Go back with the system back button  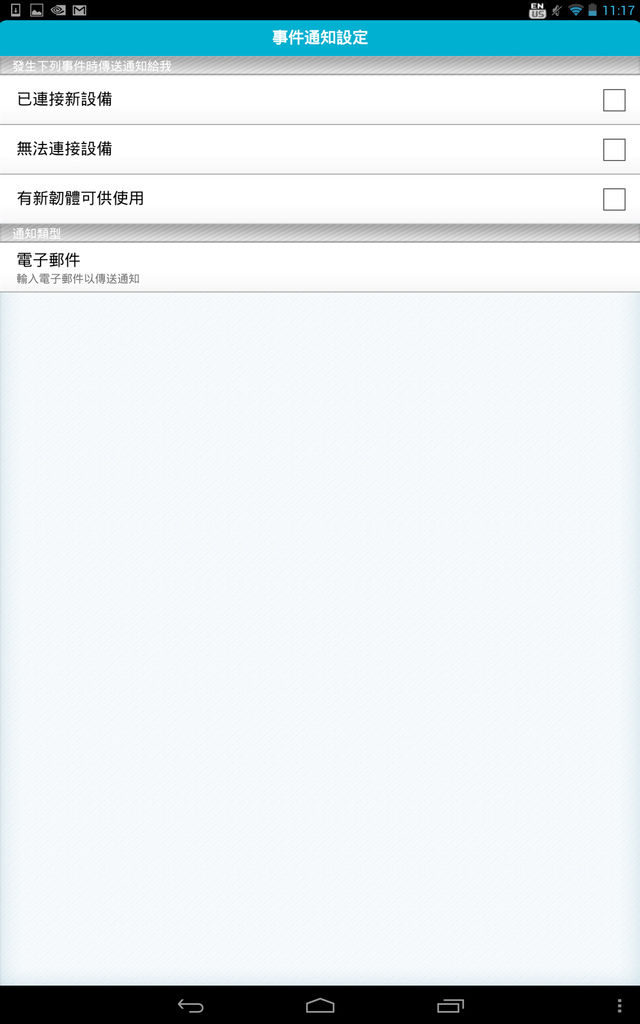click(x=190, y=1005)
